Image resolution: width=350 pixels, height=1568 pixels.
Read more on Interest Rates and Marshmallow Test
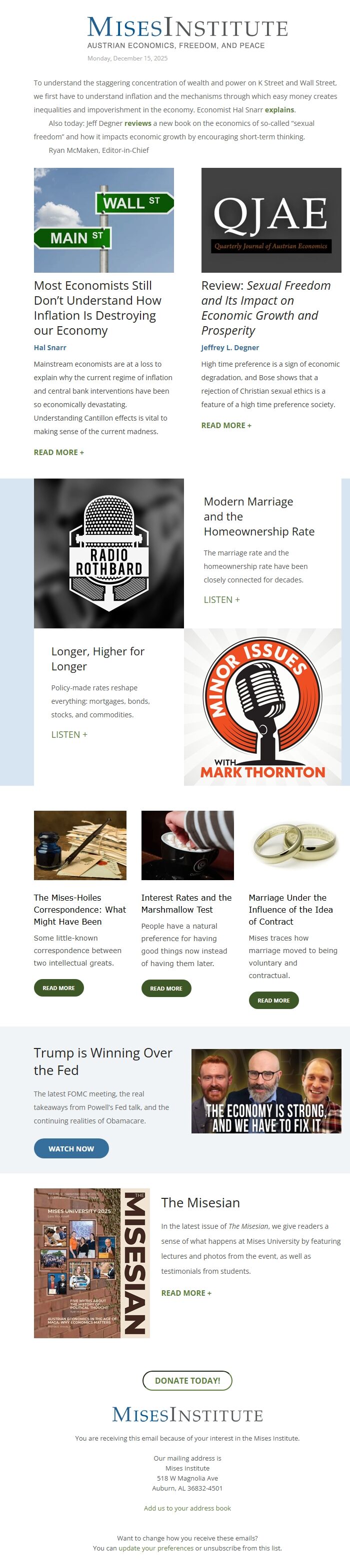coord(166,988)
